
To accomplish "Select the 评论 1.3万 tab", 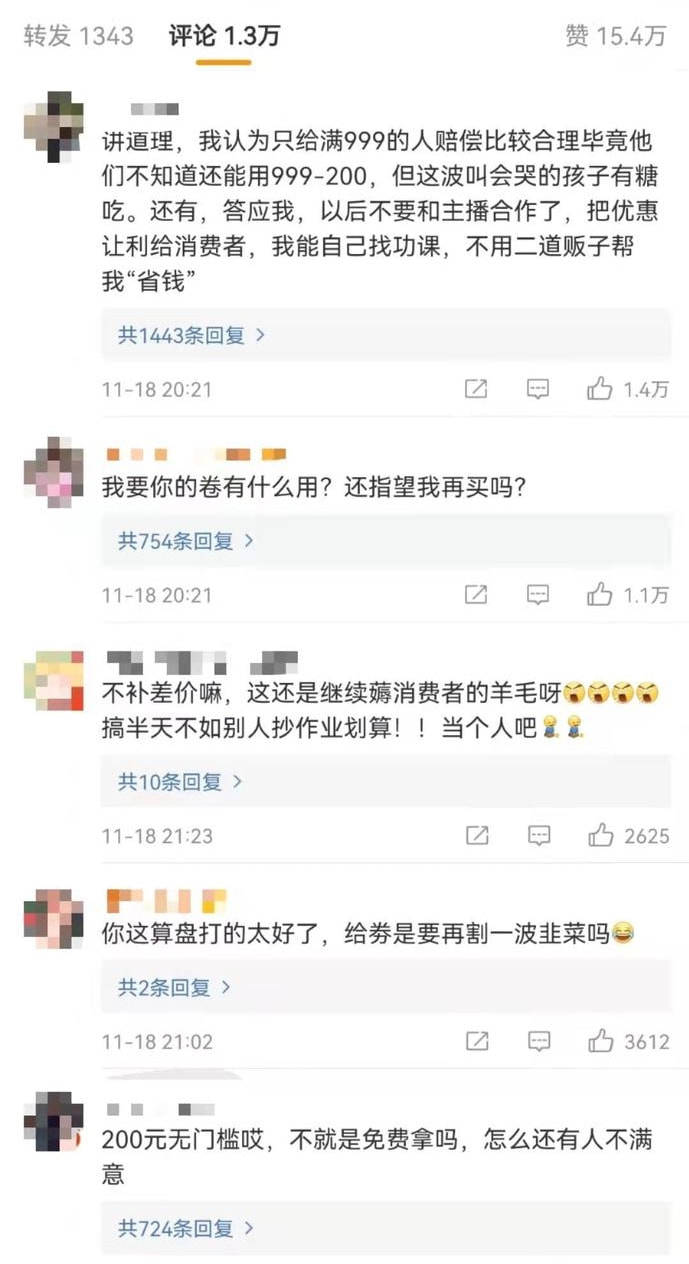I will 224,36.
